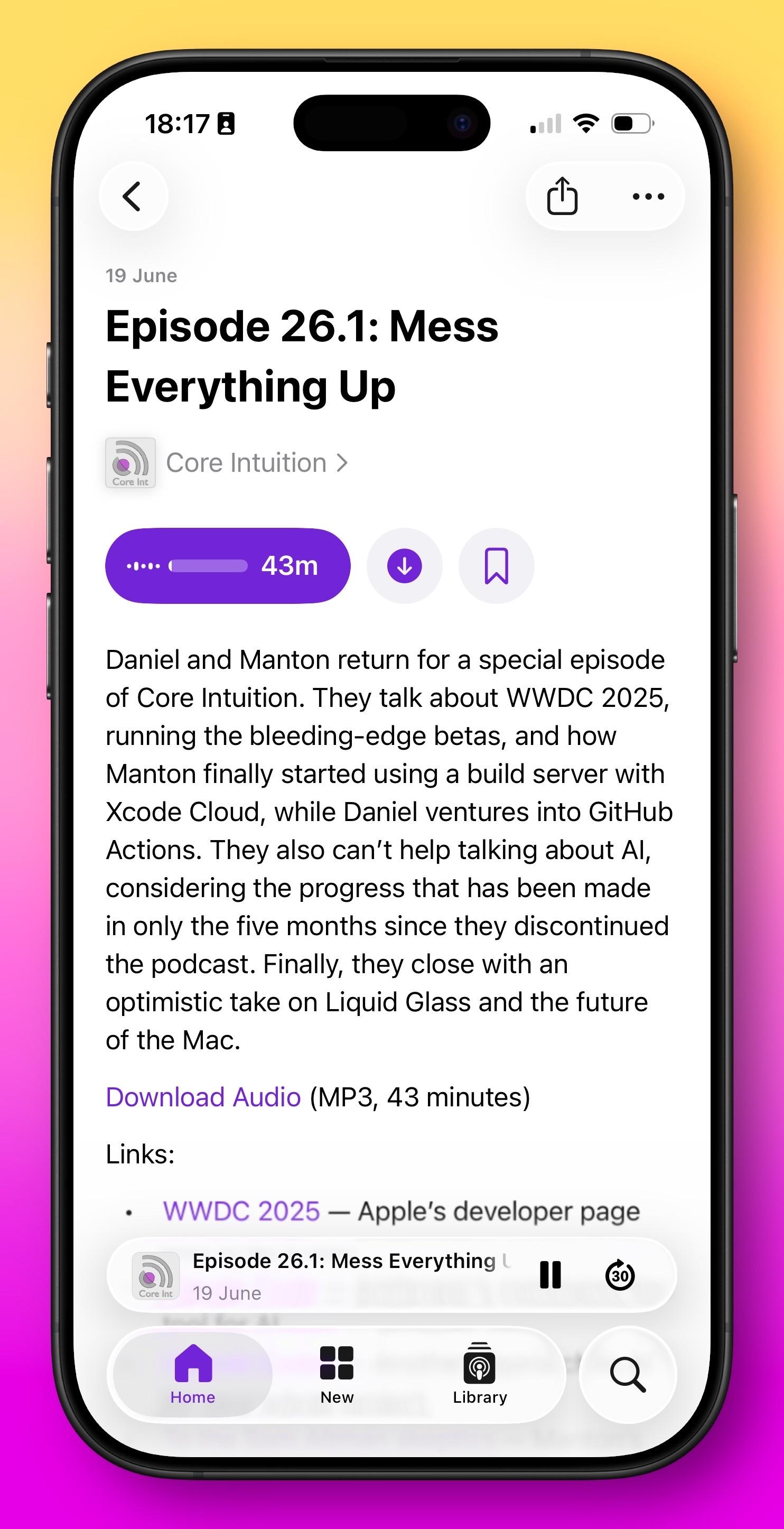Download the episode
The height and width of the screenshot is (1529, 784).
tap(405, 566)
